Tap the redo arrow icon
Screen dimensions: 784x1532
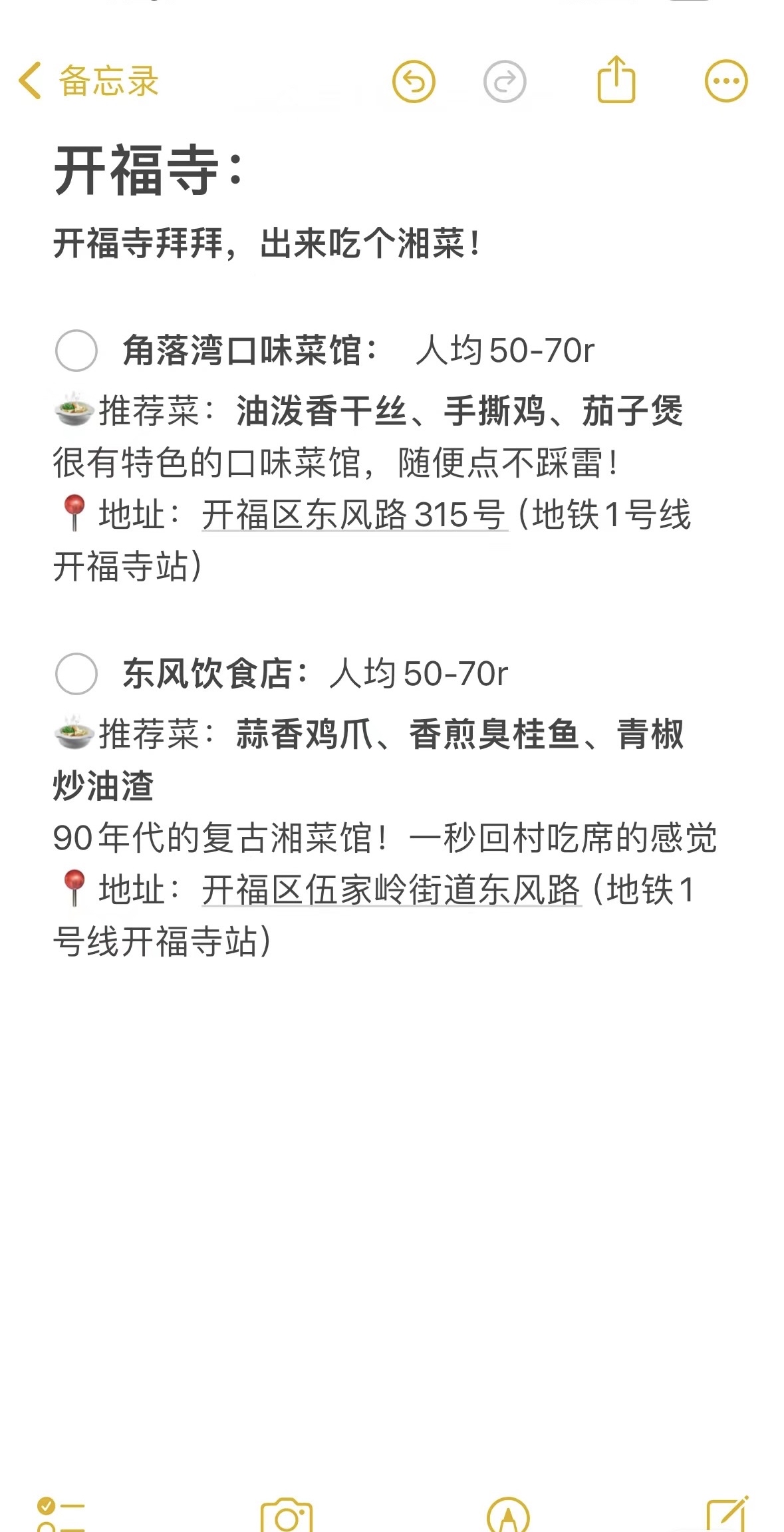pos(505,81)
